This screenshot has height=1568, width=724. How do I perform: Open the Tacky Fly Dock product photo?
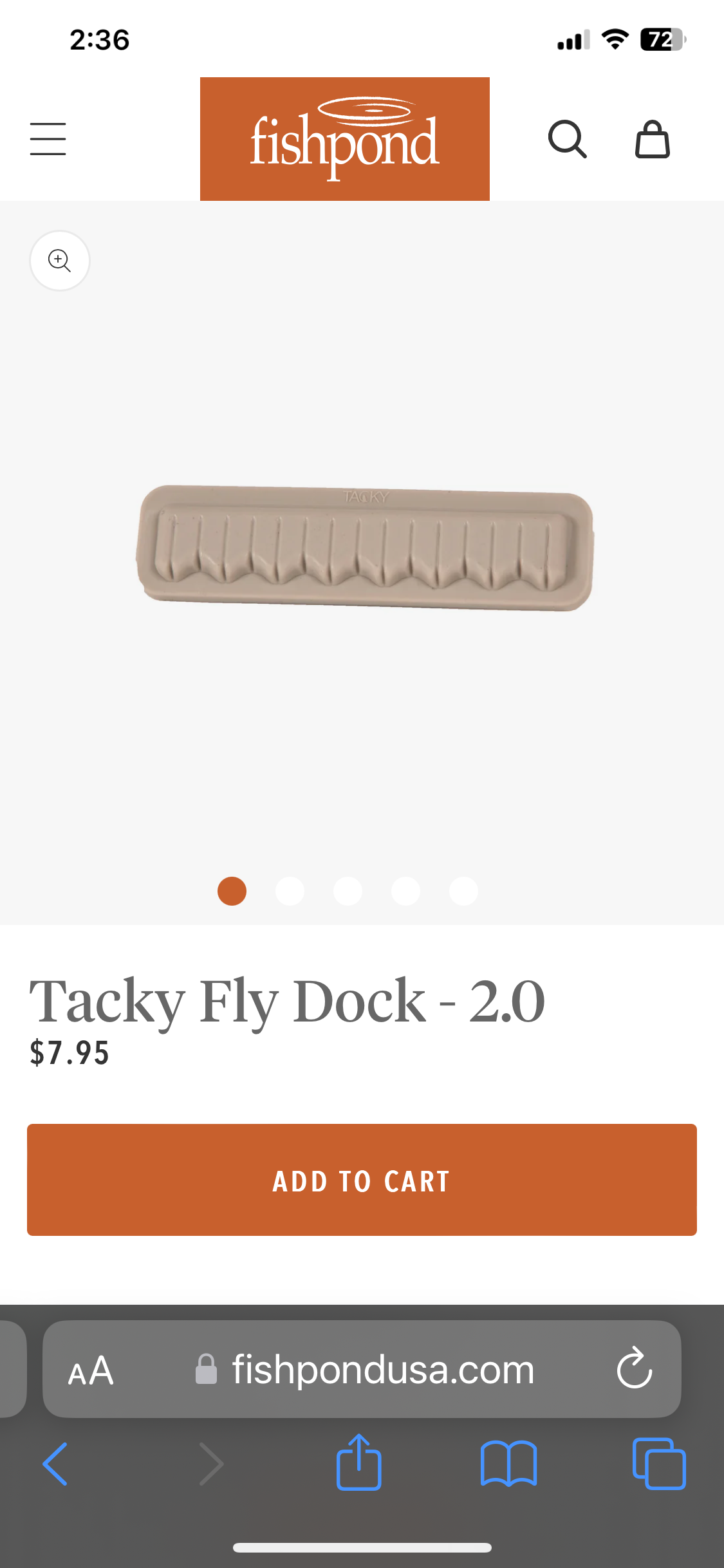(364, 547)
